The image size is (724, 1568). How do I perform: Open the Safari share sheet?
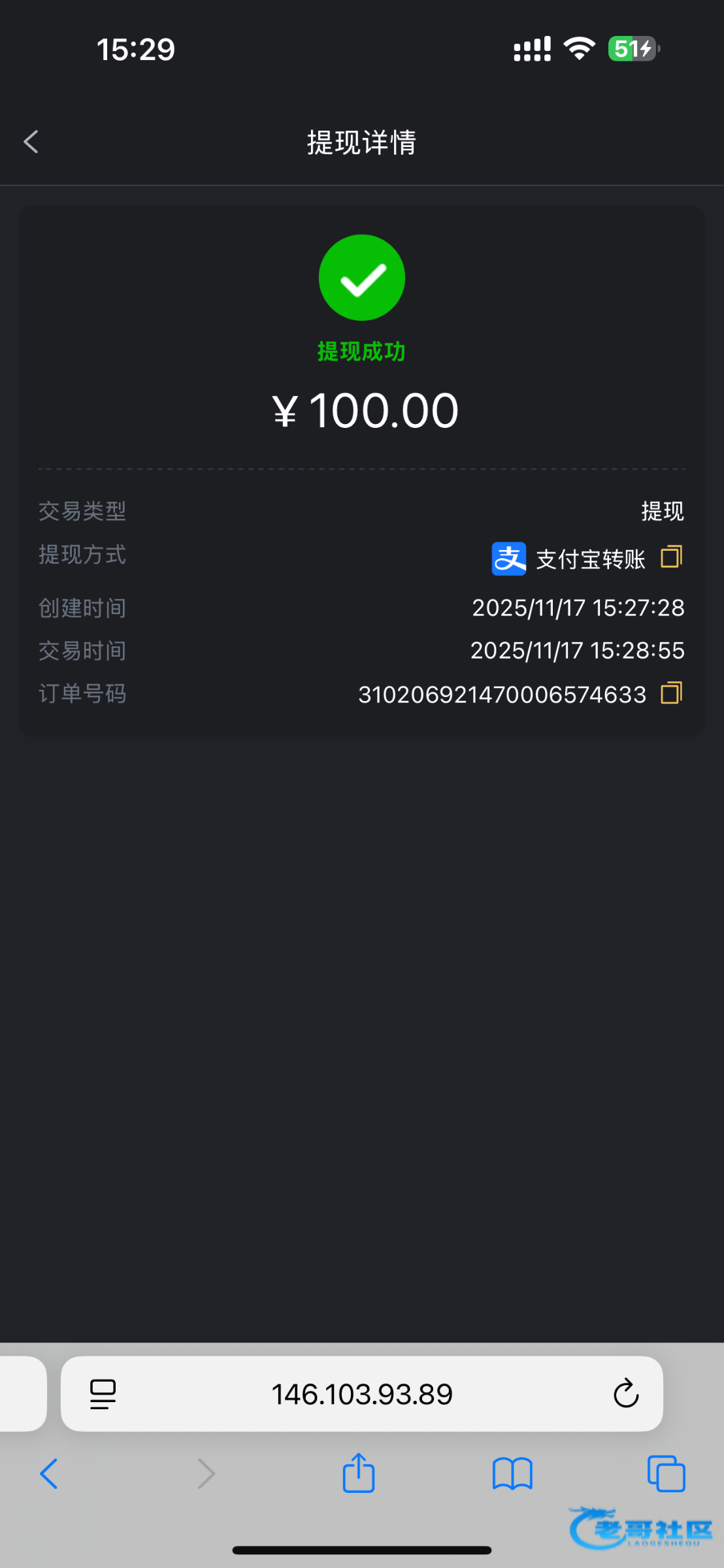click(x=359, y=1473)
